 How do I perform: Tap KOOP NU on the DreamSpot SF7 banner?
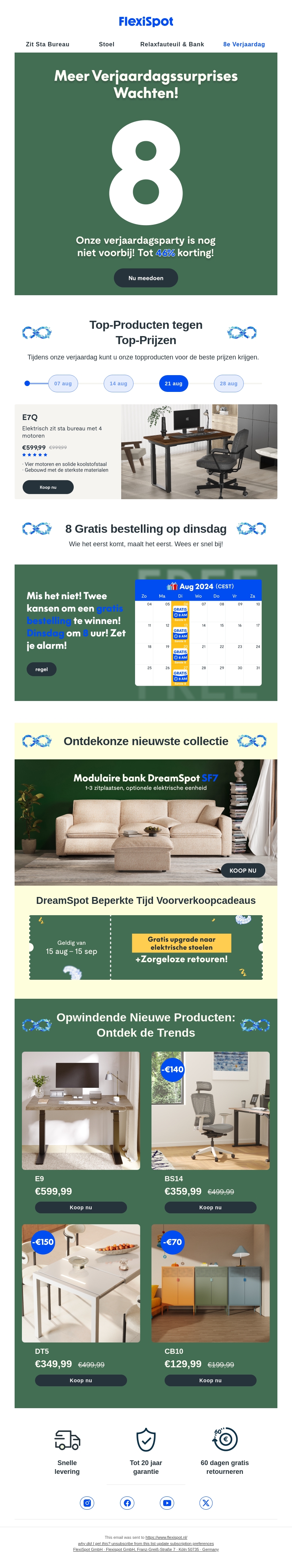tap(243, 870)
